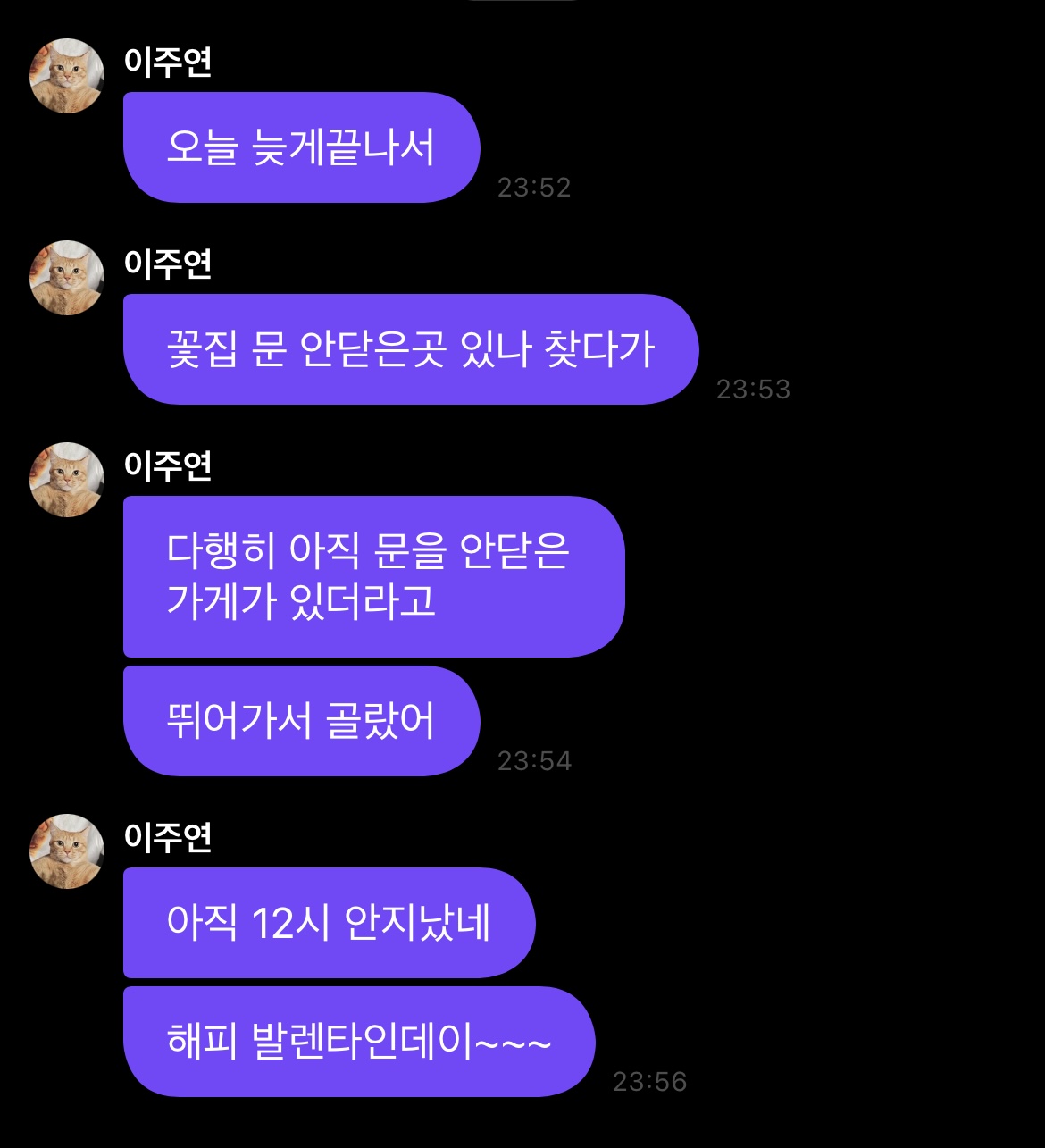Click the two-line '다행히 아직 문을 안닫은' bubble

373,575
